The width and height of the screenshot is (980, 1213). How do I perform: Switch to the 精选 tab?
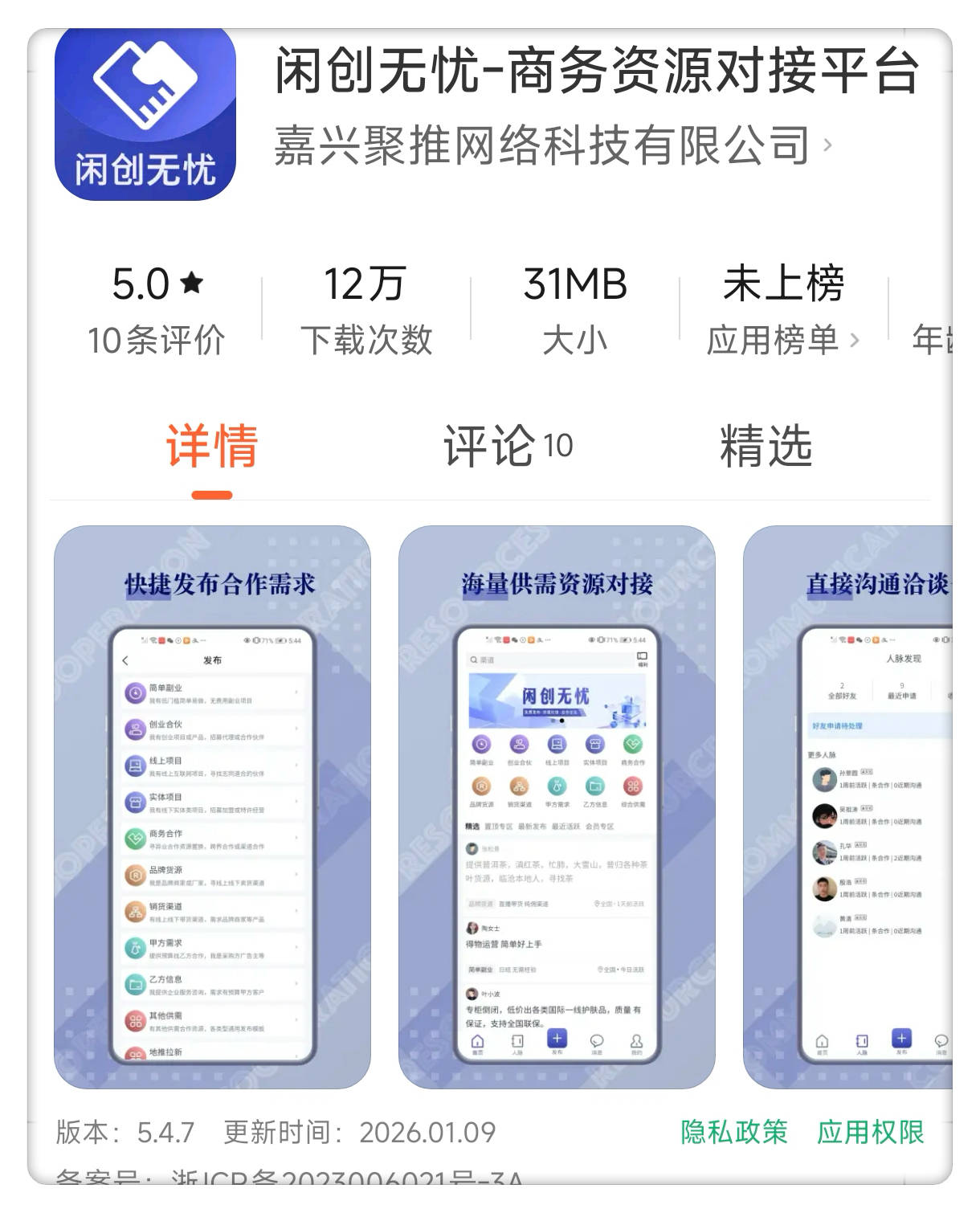pos(766,446)
